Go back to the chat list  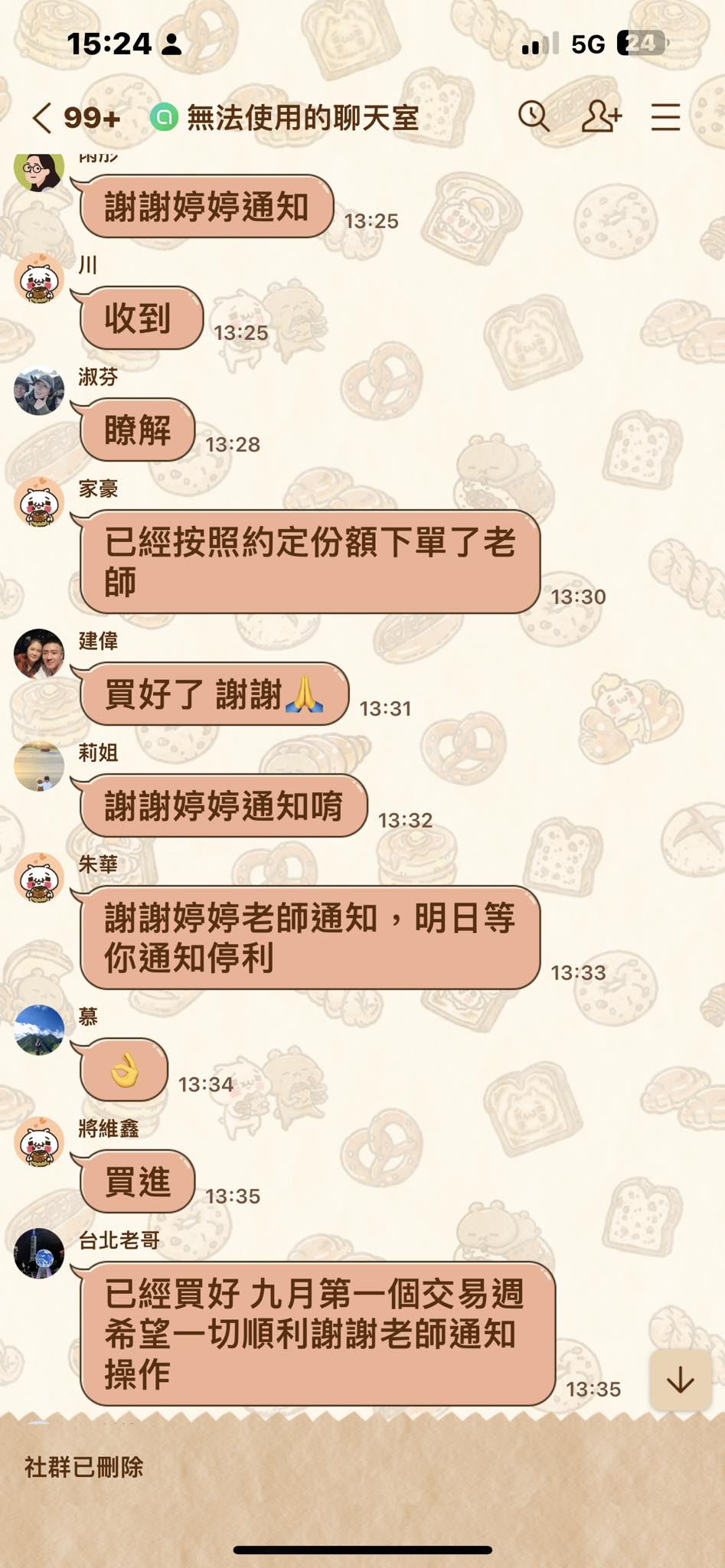(x=43, y=118)
